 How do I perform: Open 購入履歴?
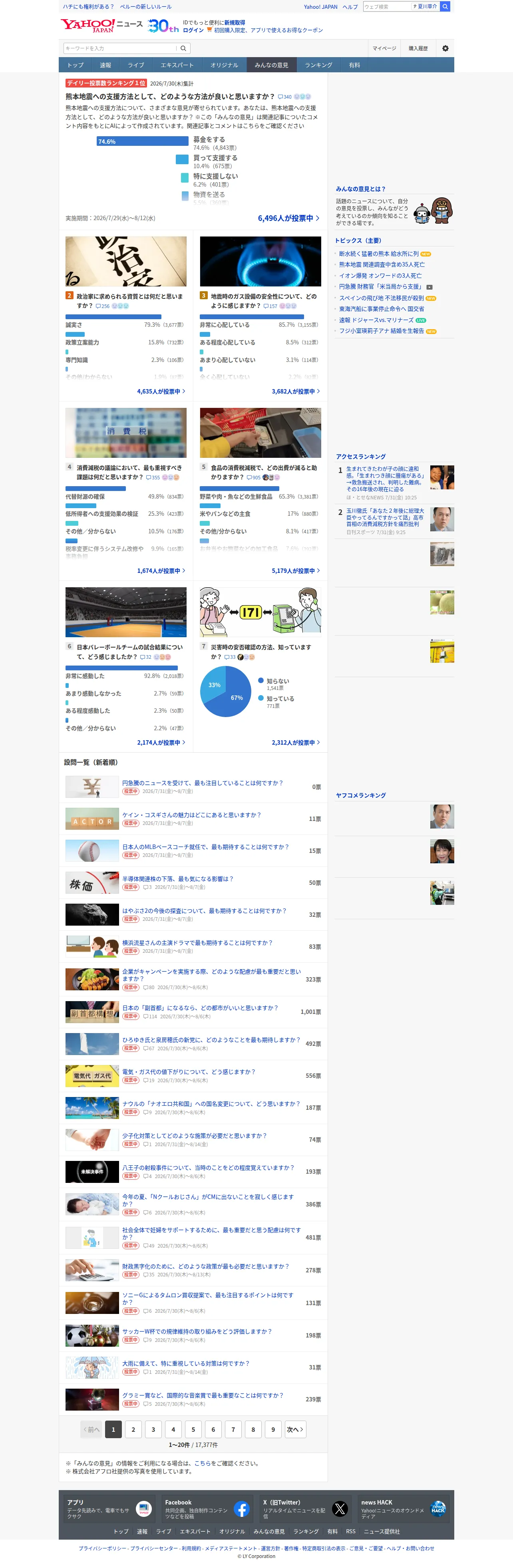418,48
